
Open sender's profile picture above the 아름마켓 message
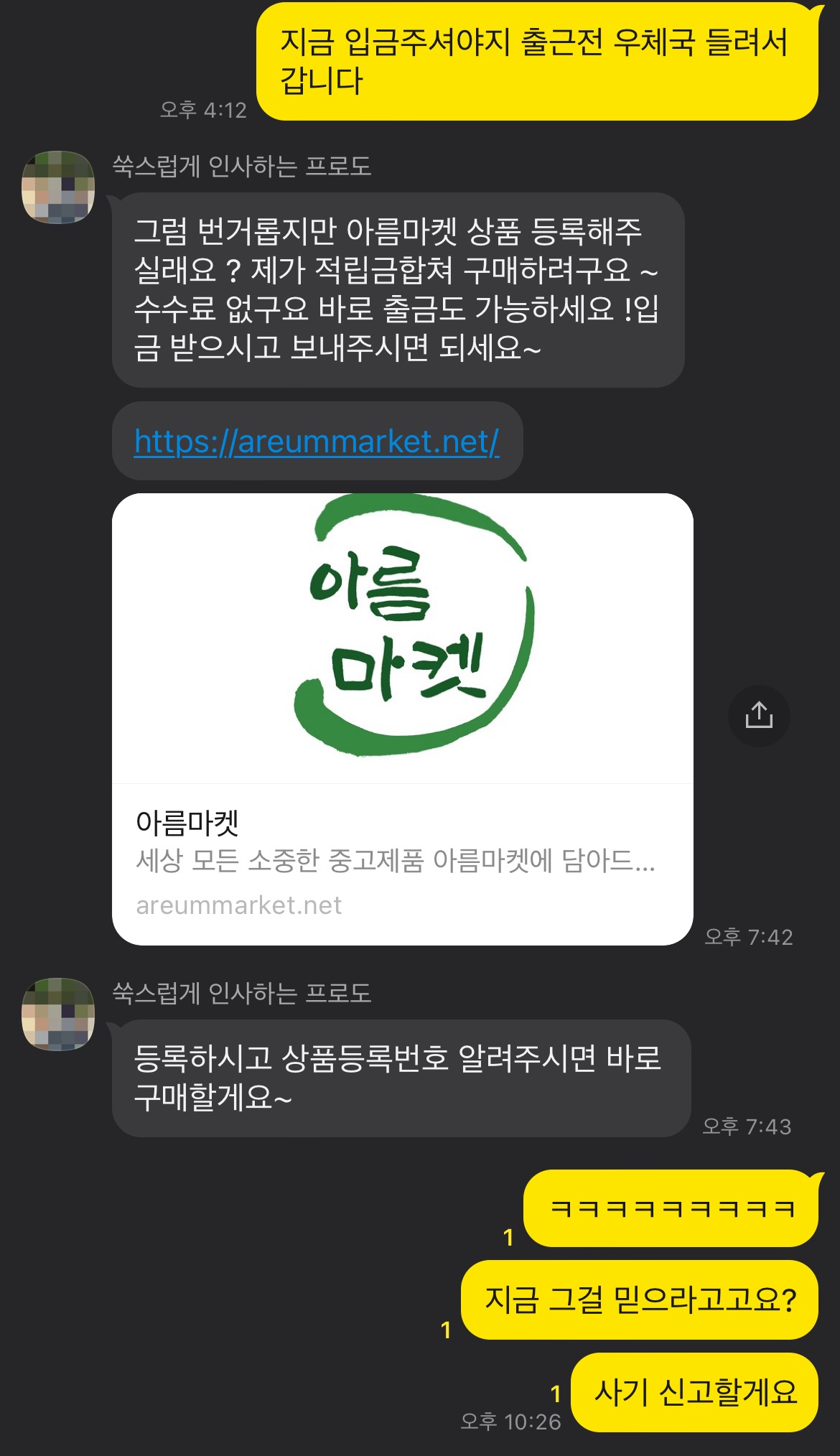(58, 187)
